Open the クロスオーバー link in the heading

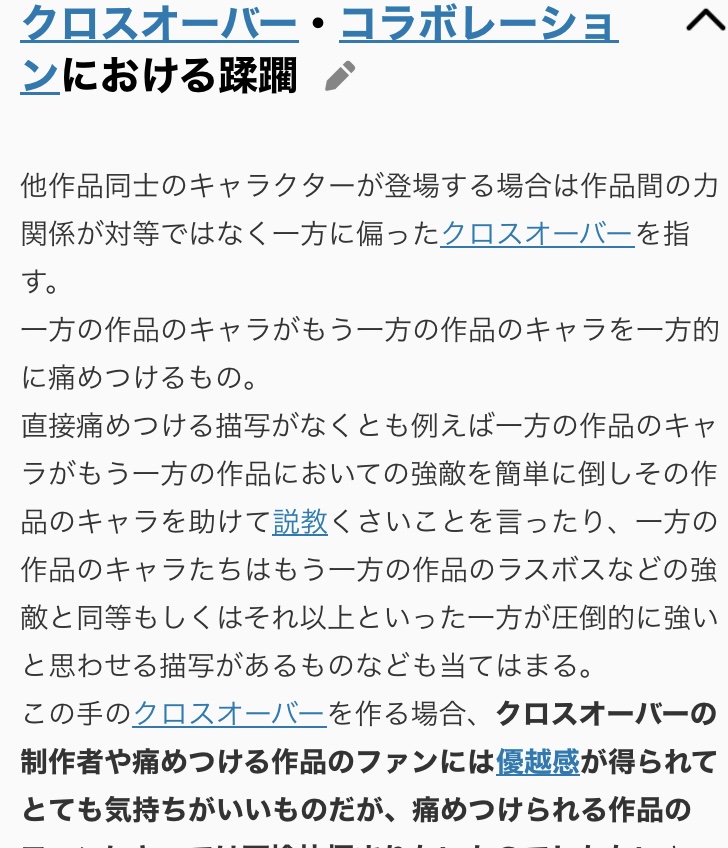tap(160, 23)
